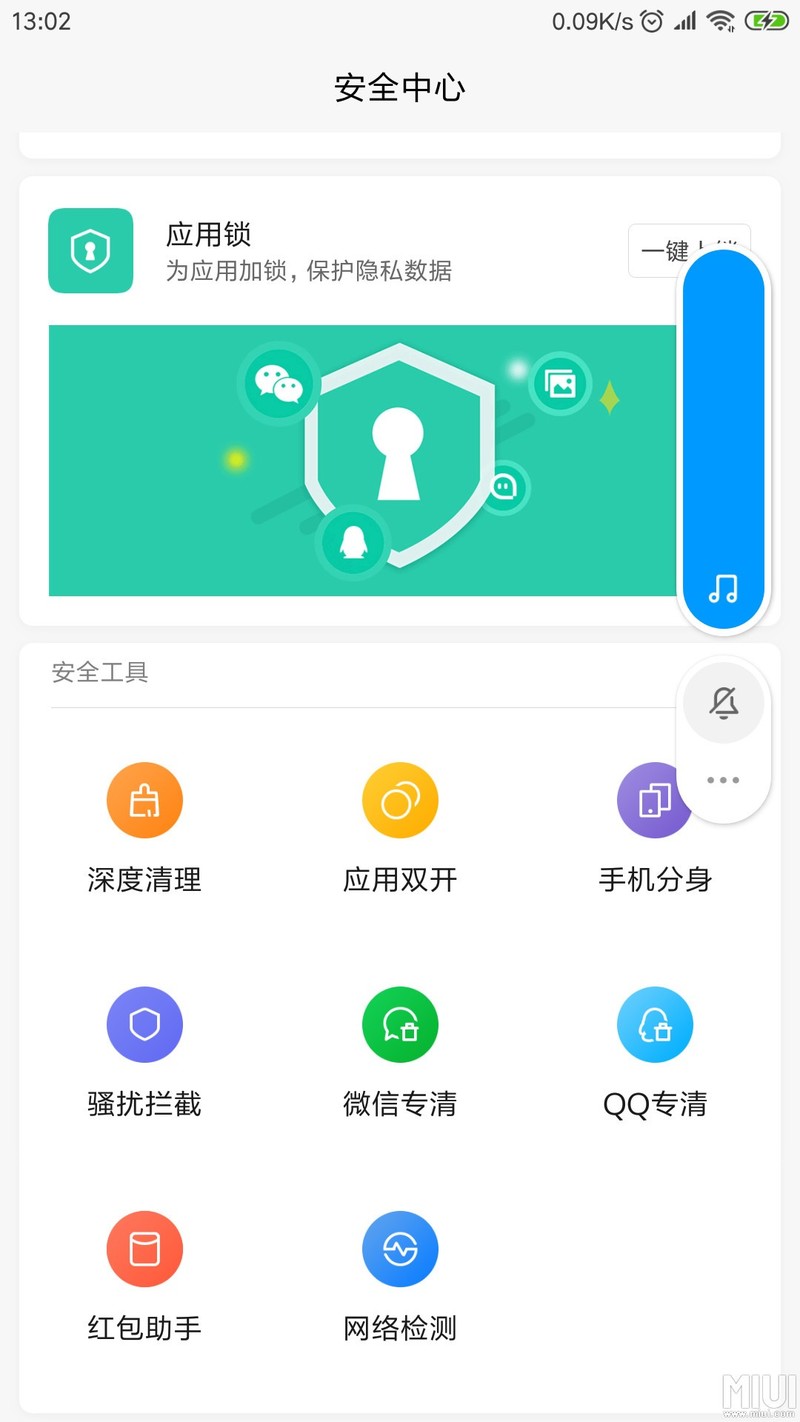The image size is (800, 1422).
Task: Tap the WeChat icon inside the banner
Action: click(279, 382)
